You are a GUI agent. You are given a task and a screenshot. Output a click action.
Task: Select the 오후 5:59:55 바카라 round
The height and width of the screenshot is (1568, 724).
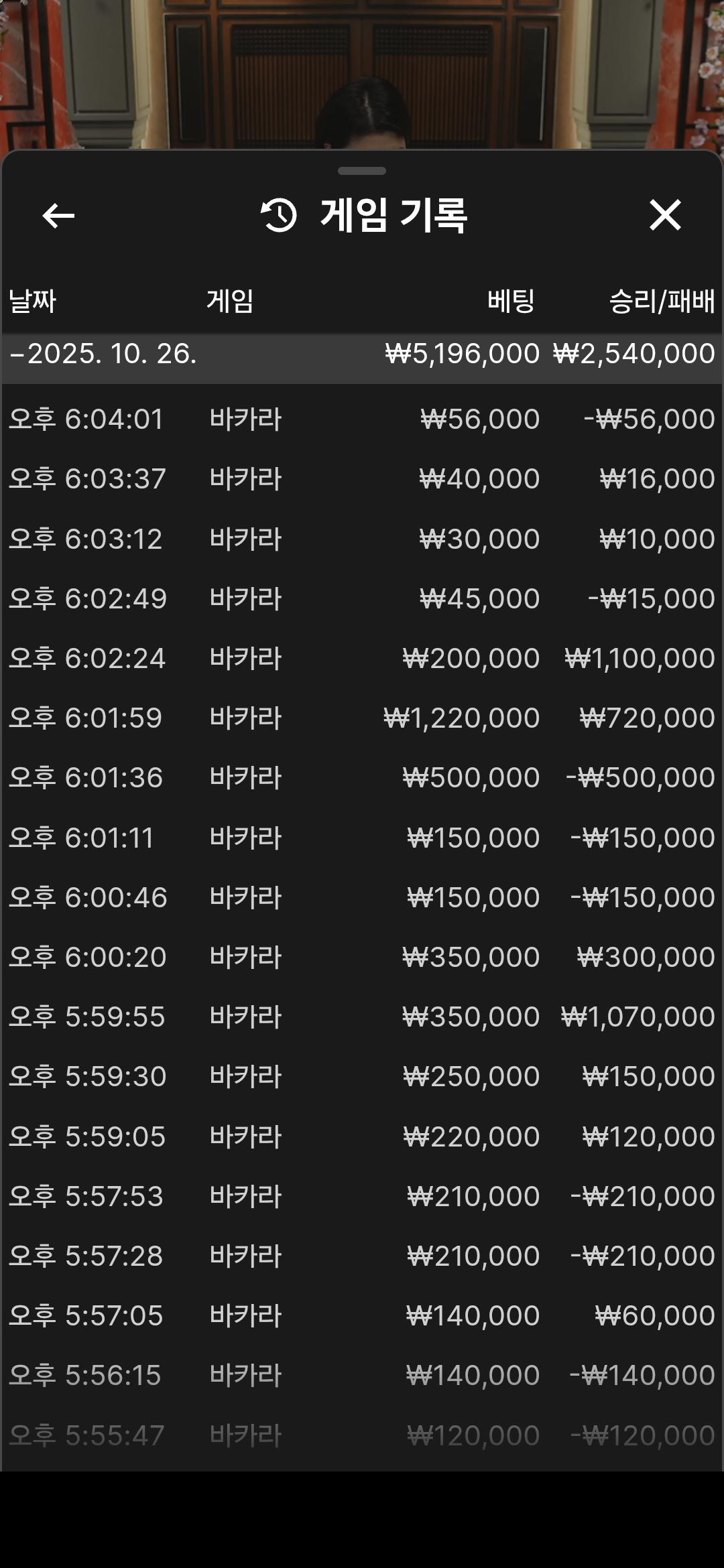(362, 1017)
